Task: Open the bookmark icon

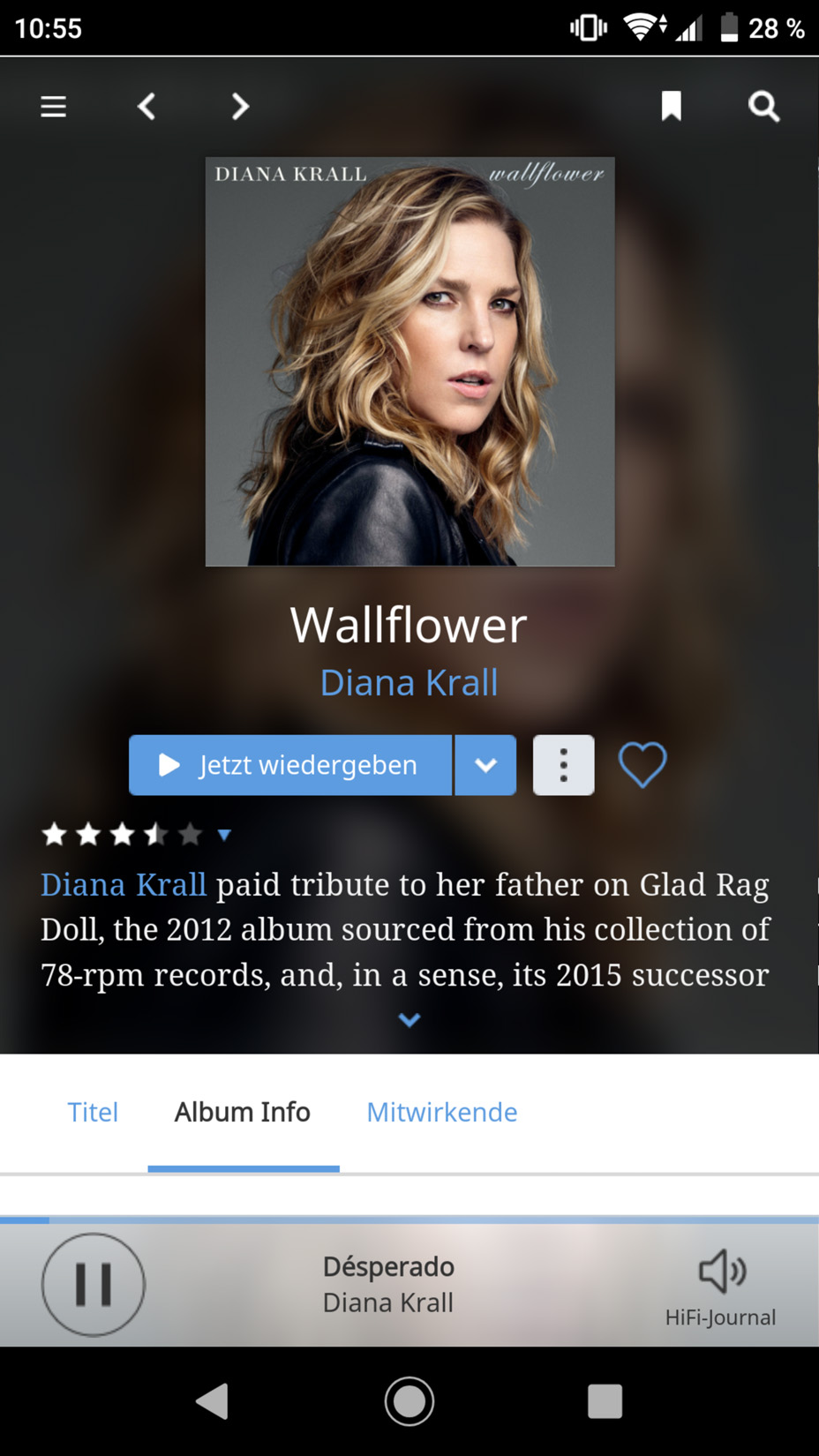Action: point(672,106)
